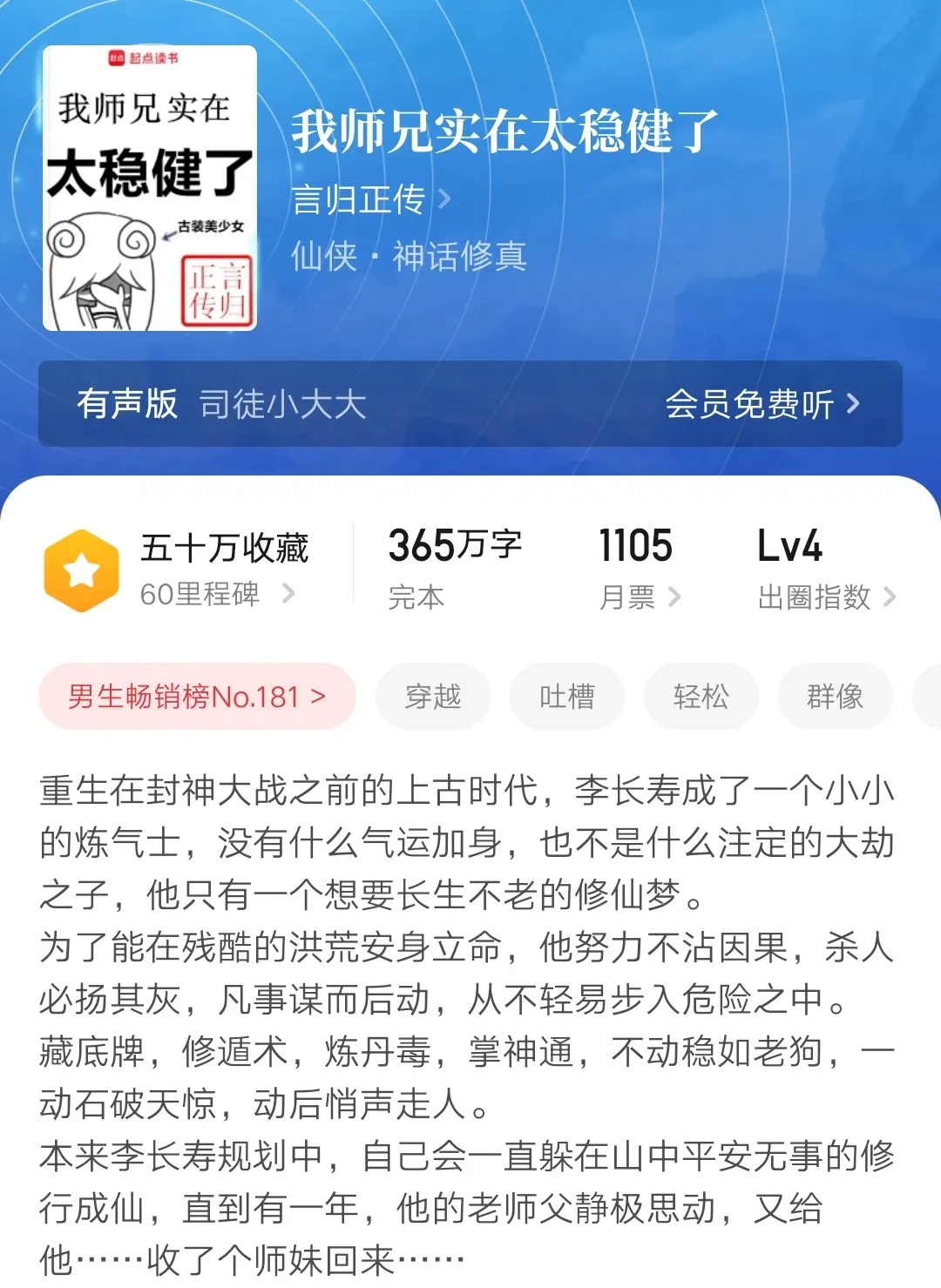Open the 仙侠·神话修真 category
The image size is (941, 1288).
(408, 256)
